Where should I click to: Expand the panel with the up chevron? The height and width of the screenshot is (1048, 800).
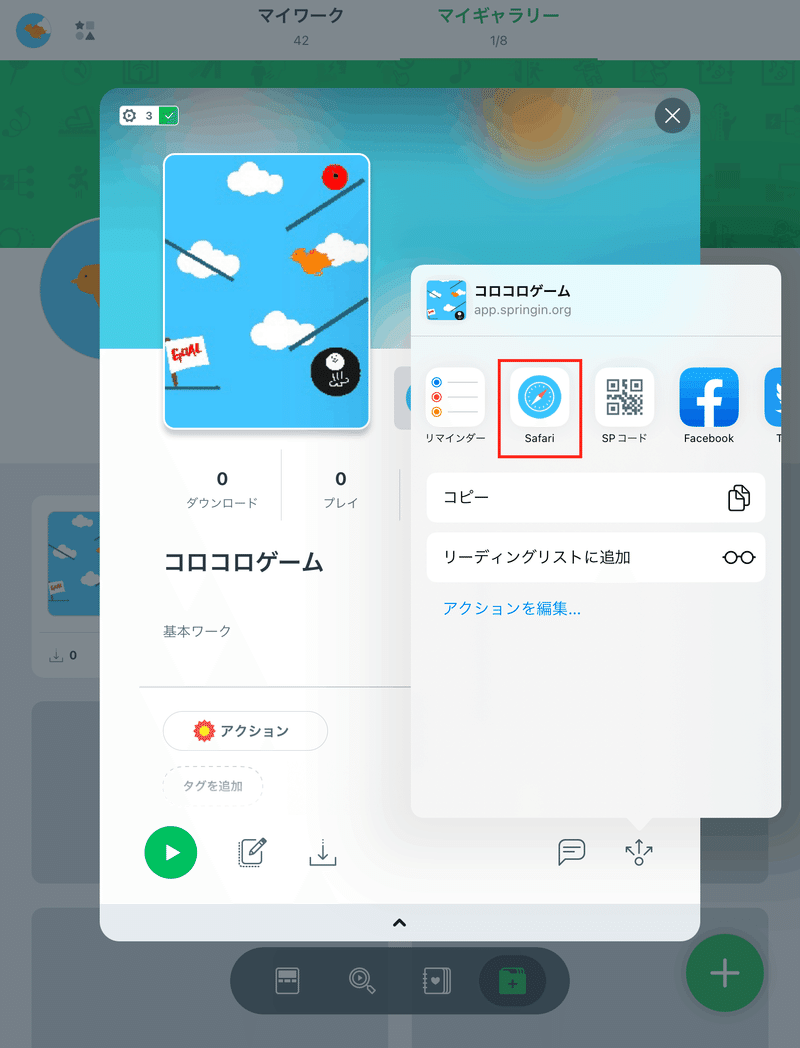pos(399,923)
